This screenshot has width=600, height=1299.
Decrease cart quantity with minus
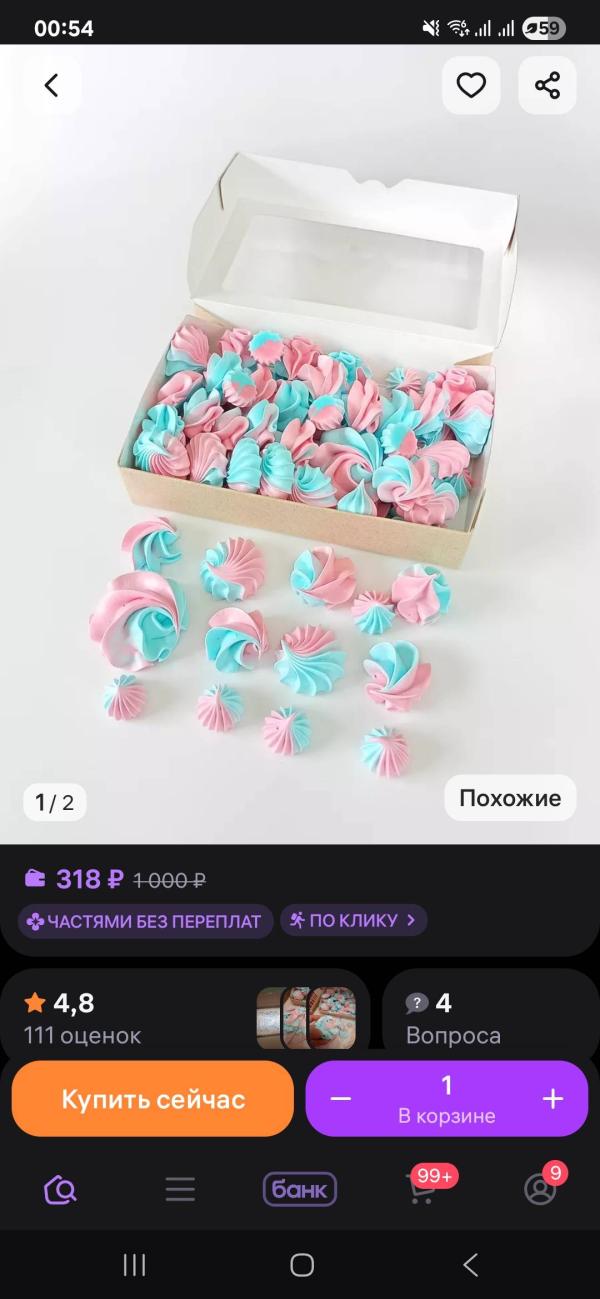[x=341, y=1099]
